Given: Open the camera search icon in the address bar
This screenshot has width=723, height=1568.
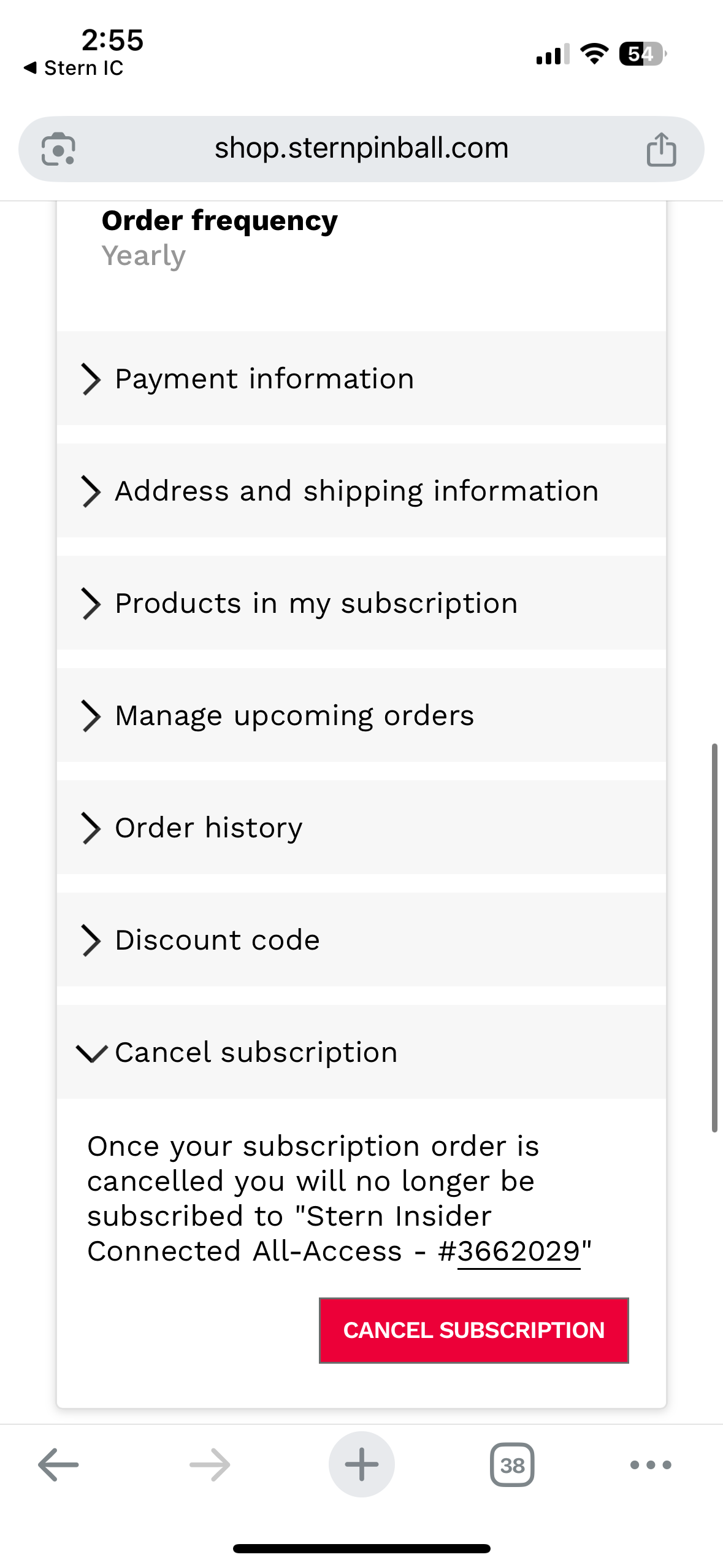Looking at the screenshot, I should point(58,149).
